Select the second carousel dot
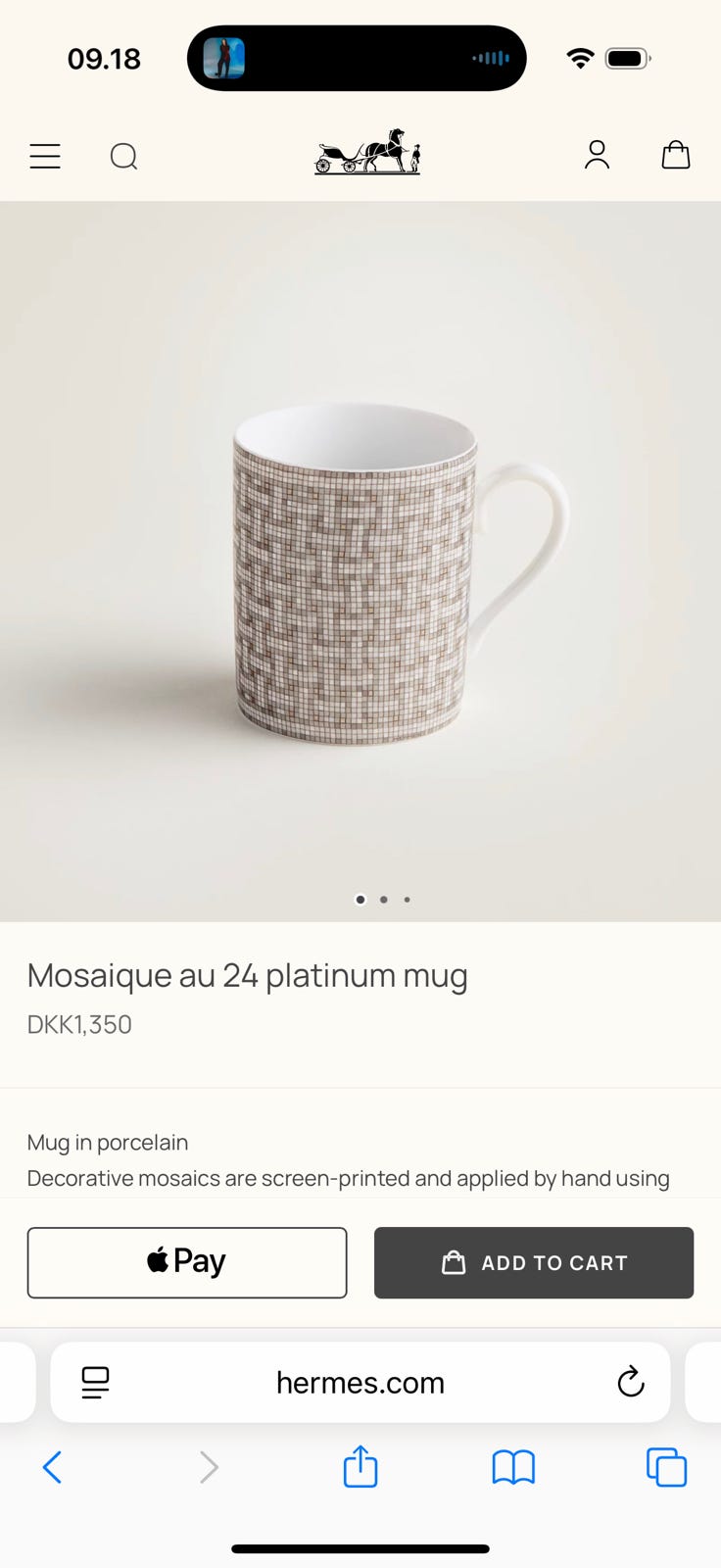This screenshot has width=721, height=1568. [x=384, y=899]
